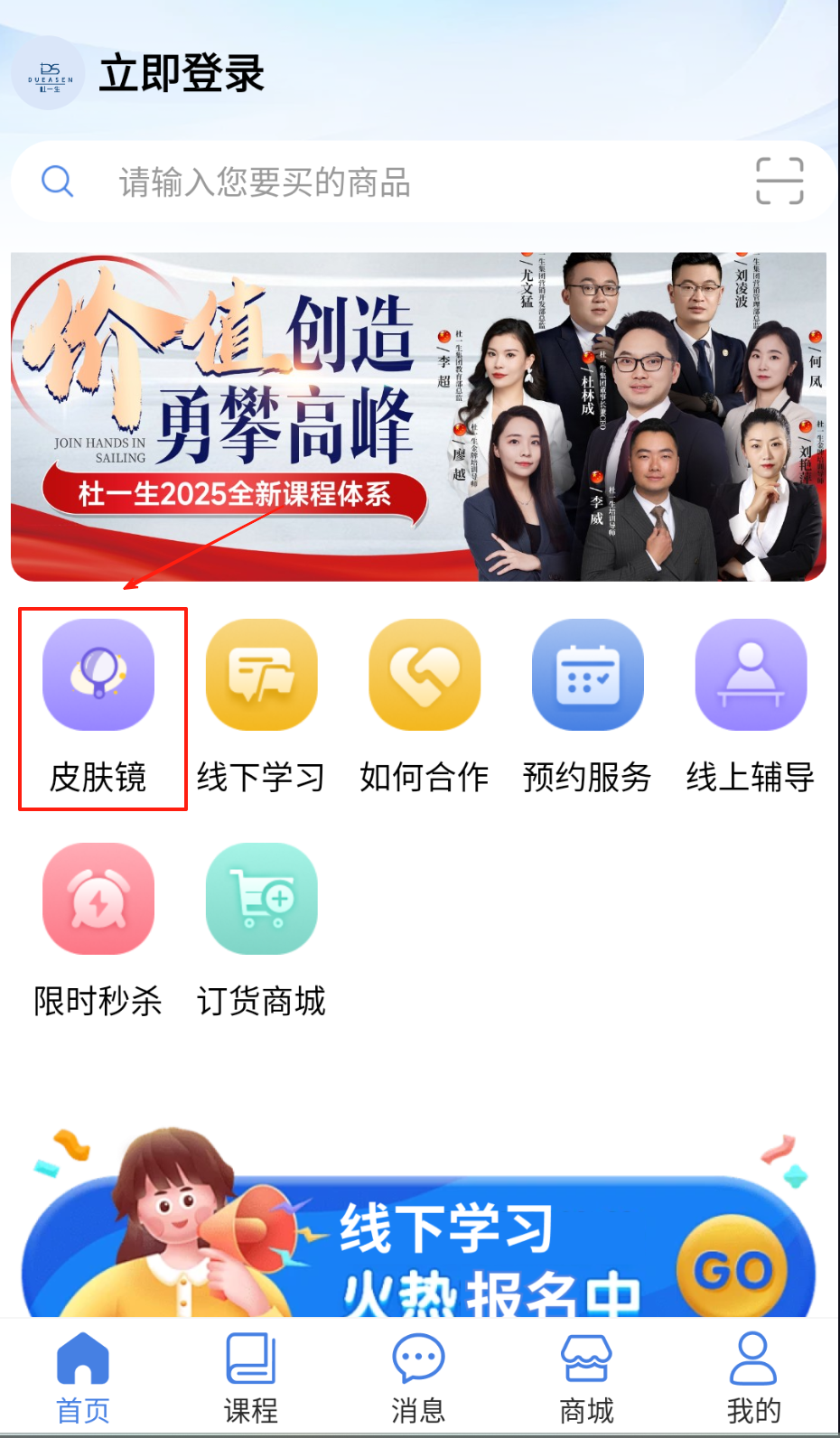Tap 立即登录 to log in
The height and width of the screenshot is (1438, 840).
pyautogui.click(x=181, y=73)
